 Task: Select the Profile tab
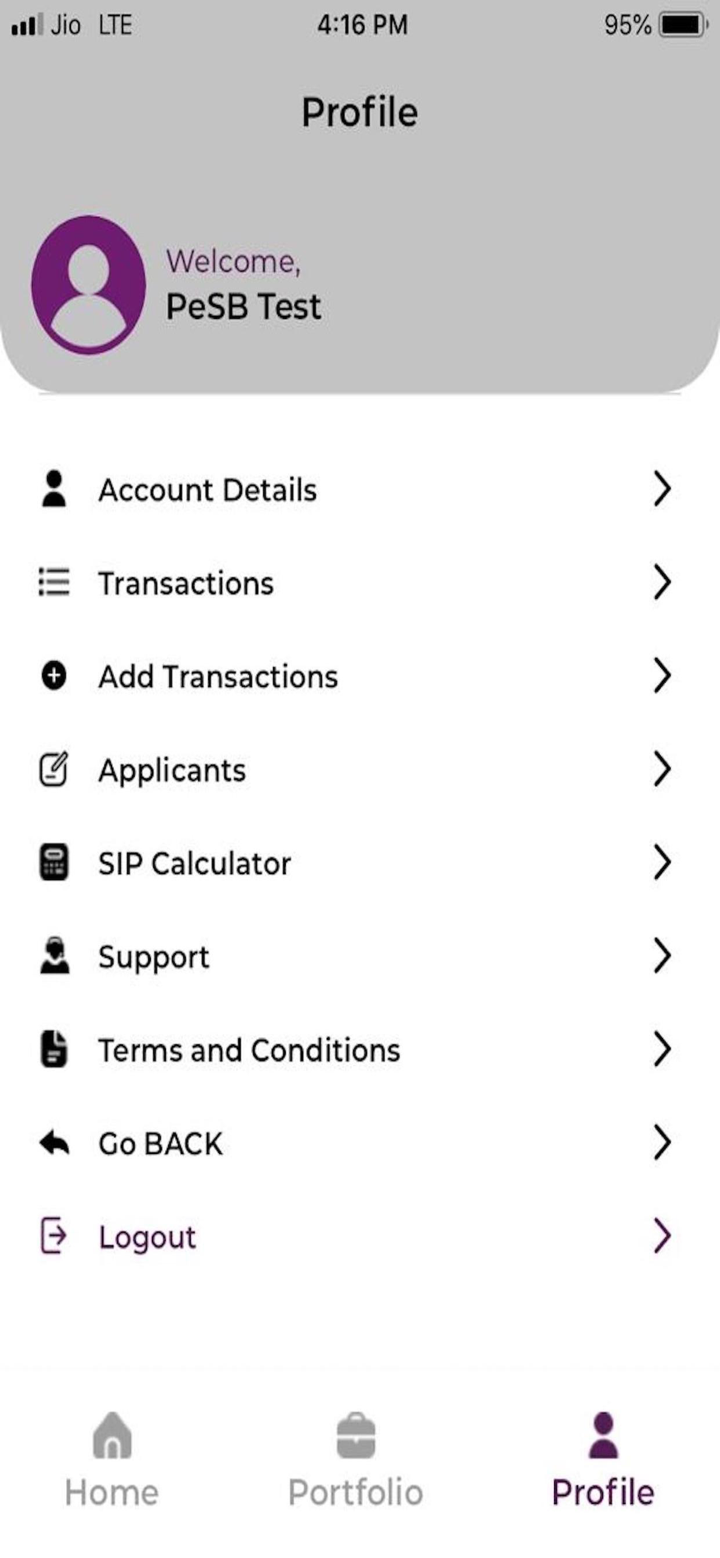point(603,1460)
